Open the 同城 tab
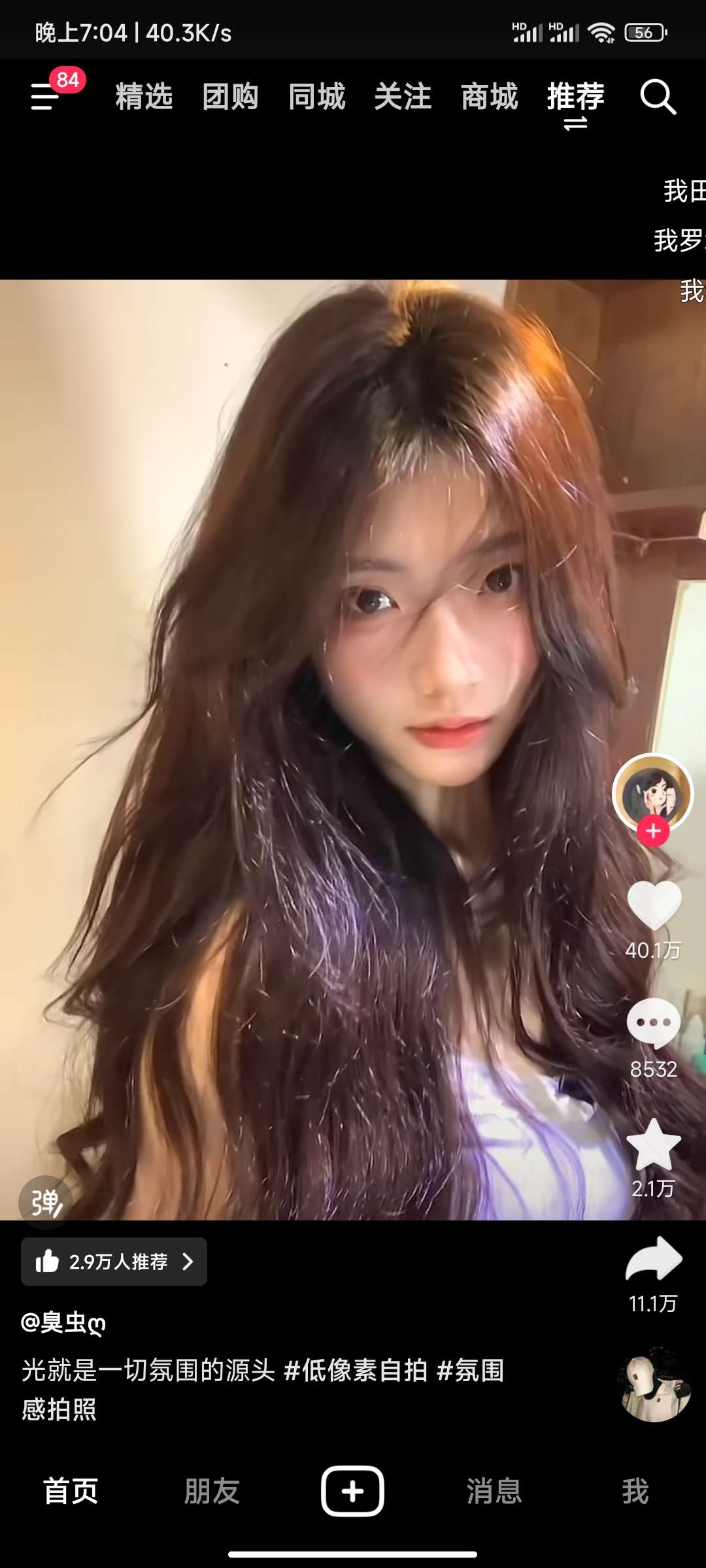706x1568 pixels. [x=316, y=97]
